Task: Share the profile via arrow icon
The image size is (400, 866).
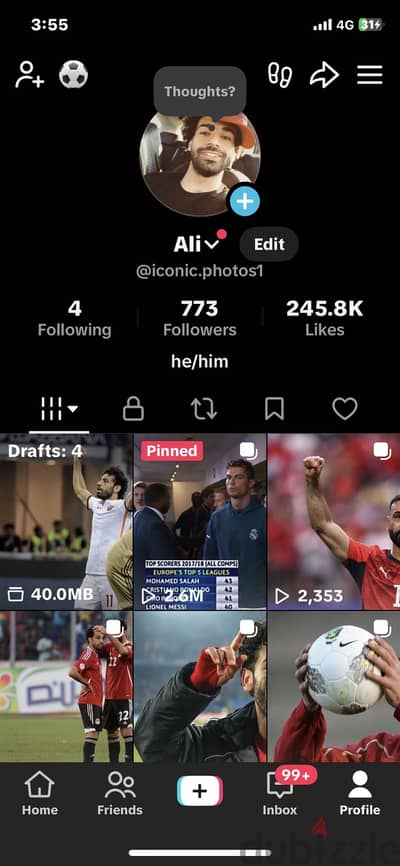Action: (x=324, y=75)
